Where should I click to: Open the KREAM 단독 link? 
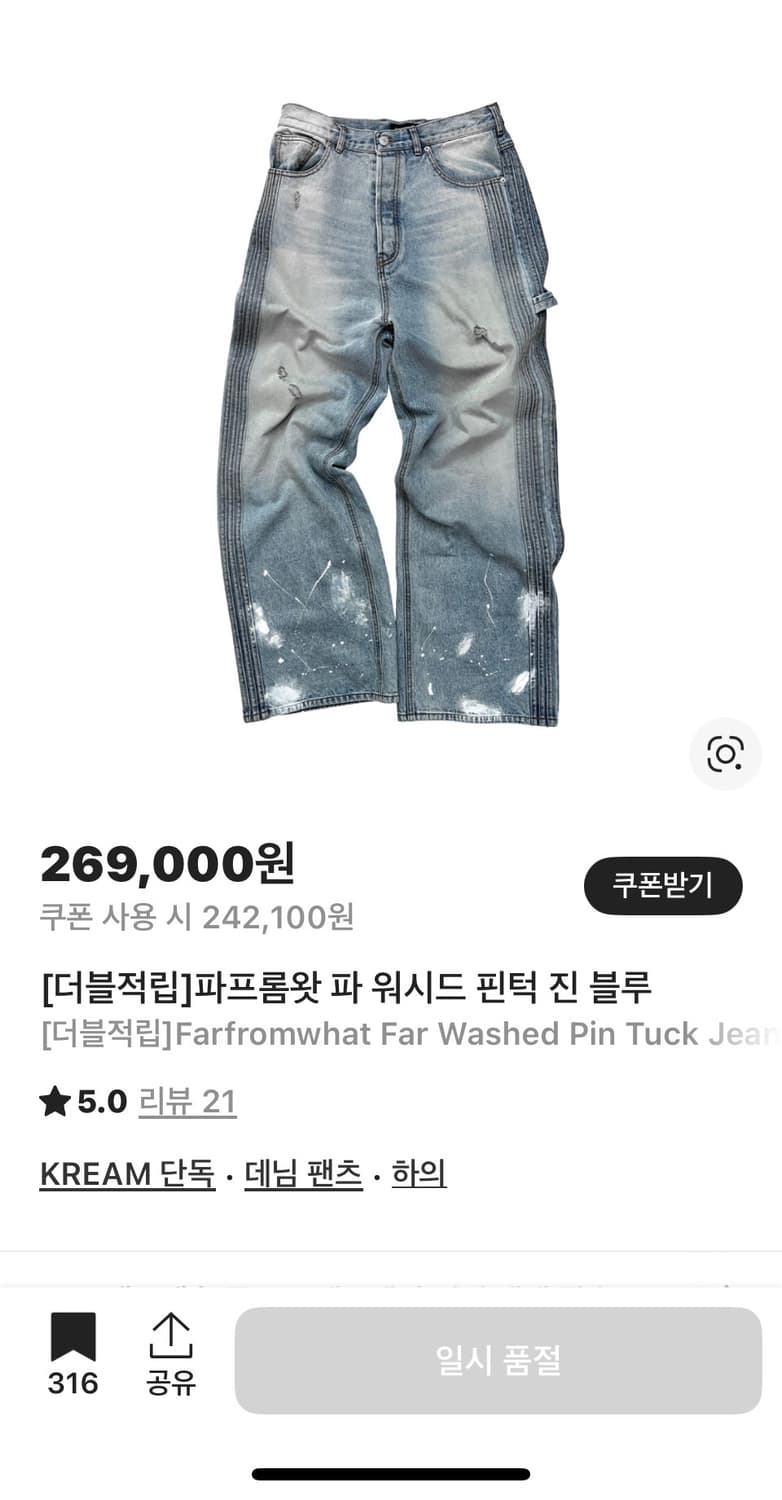pos(126,1173)
